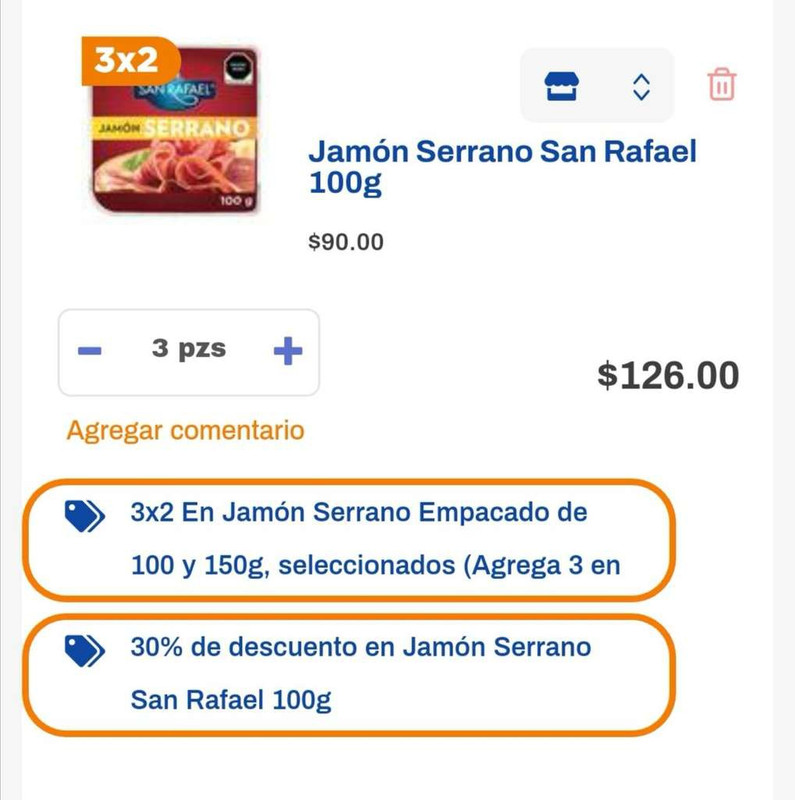Image resolution: width=795 pixels, height=800 pixels.
Task: View the 3x2 Jamón Serrano Empacado promotion
Action: coord(348,539)
